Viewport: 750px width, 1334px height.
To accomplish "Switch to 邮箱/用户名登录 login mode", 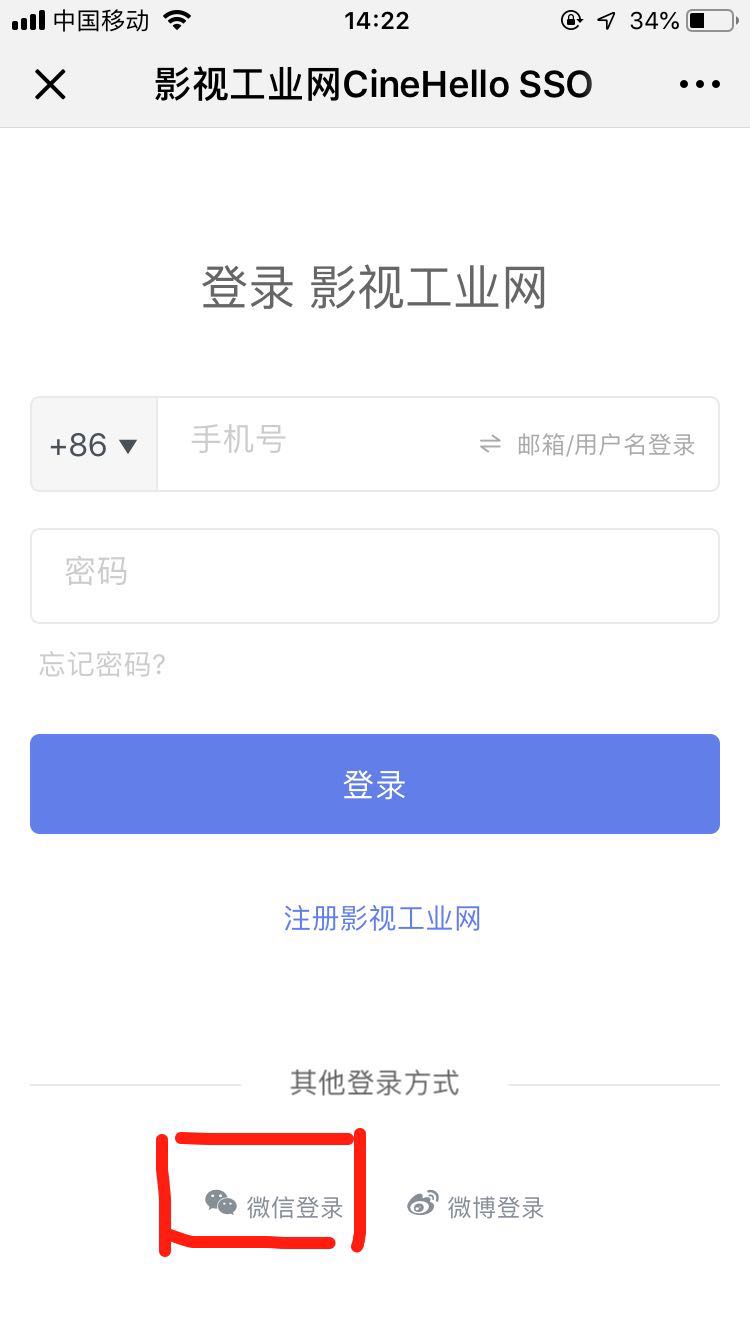I will click(589, 445).
